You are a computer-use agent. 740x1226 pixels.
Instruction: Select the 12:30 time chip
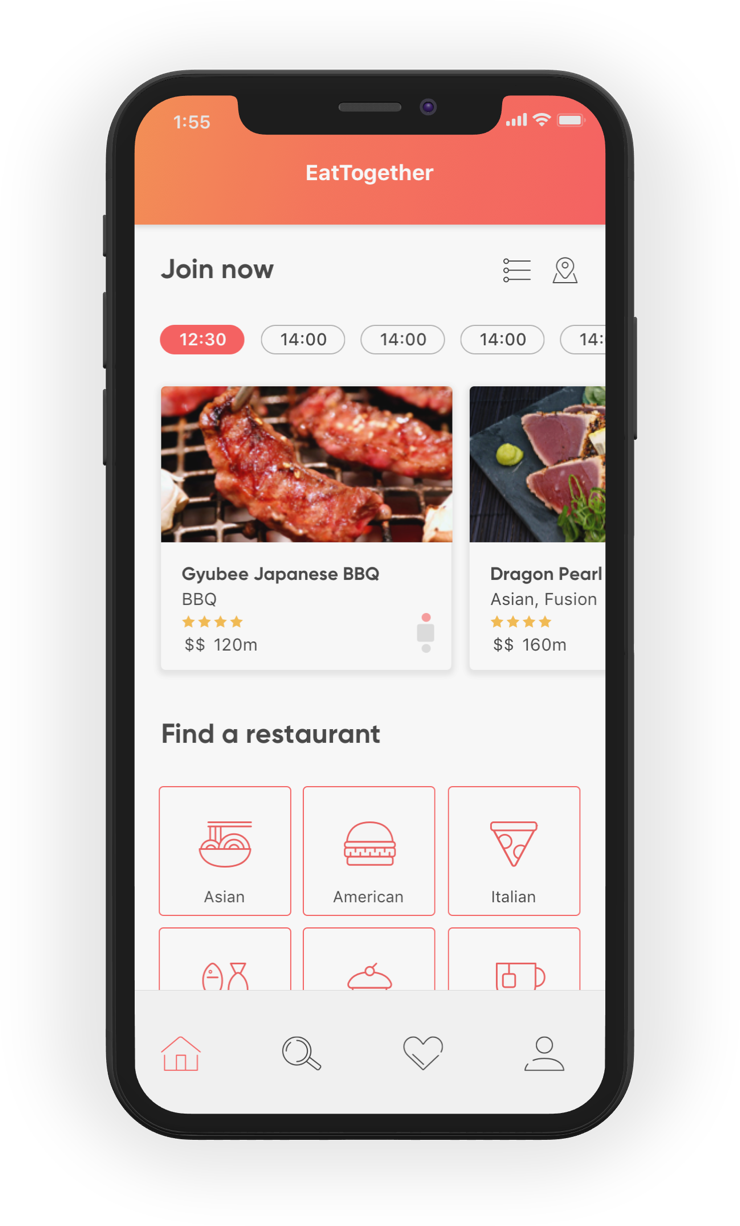pyautogui.click(x=202, y=340)
